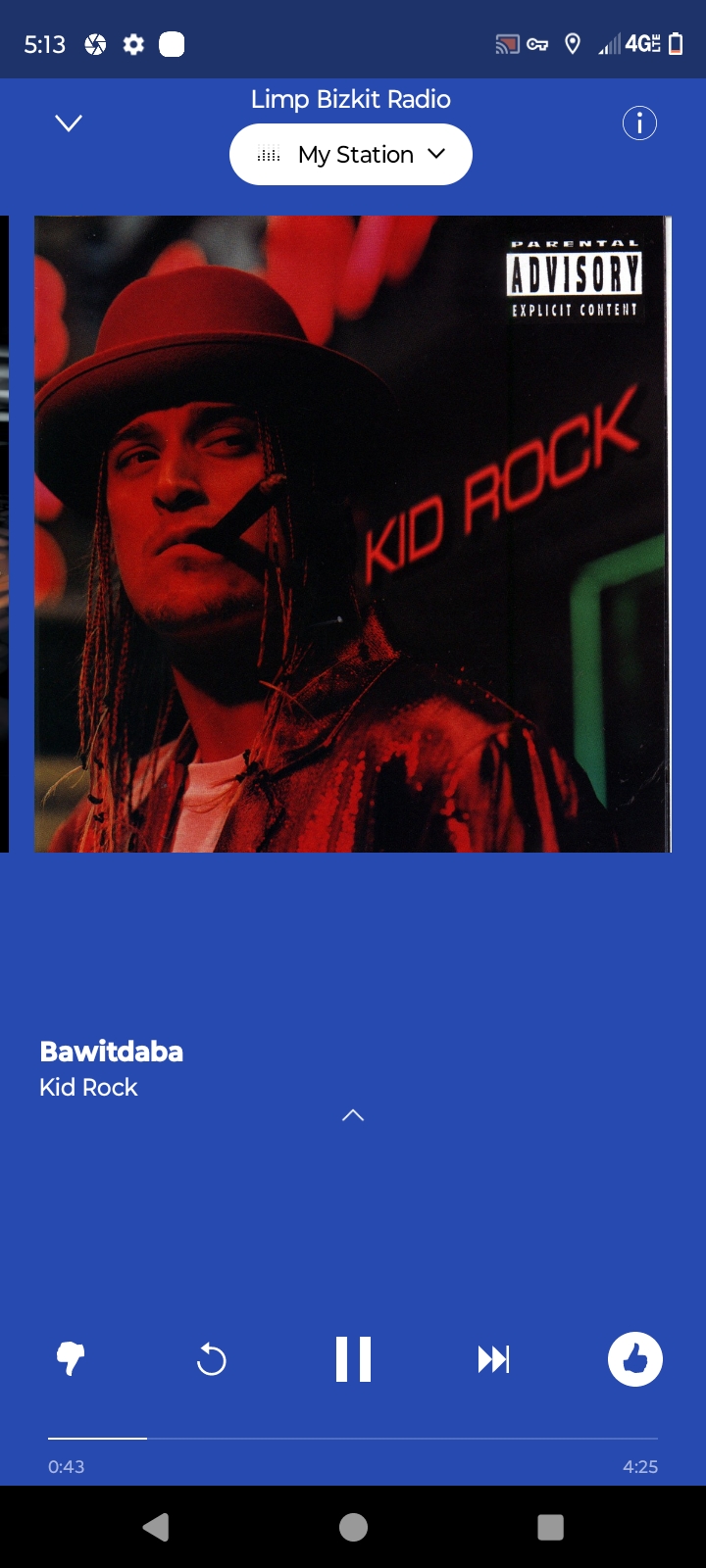Screen dimensions: 706x1568
Task: Go back using system navigation
Action: pyautogui.click(x=156, y=1527)
